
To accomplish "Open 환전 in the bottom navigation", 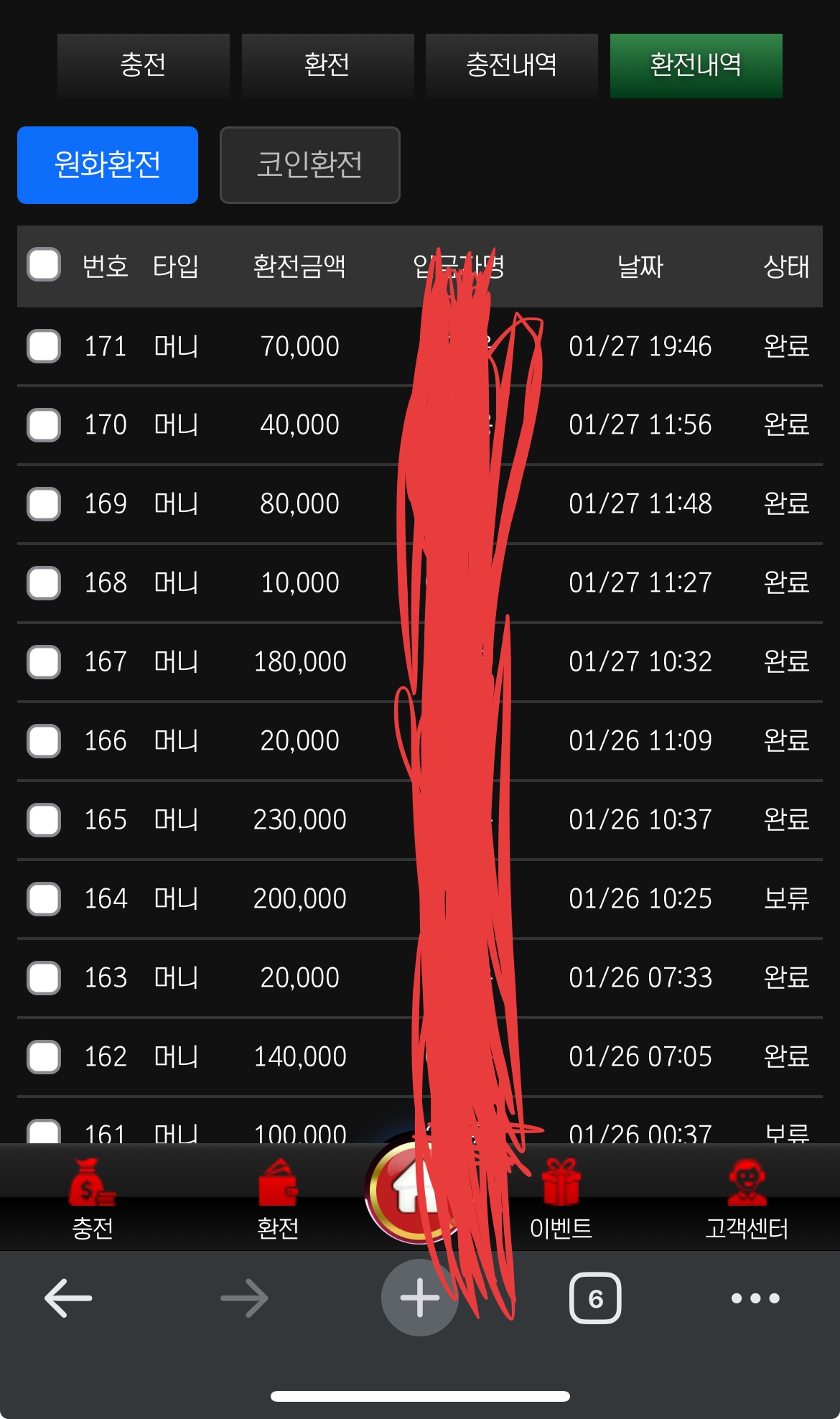I will tap(278, 1199).
